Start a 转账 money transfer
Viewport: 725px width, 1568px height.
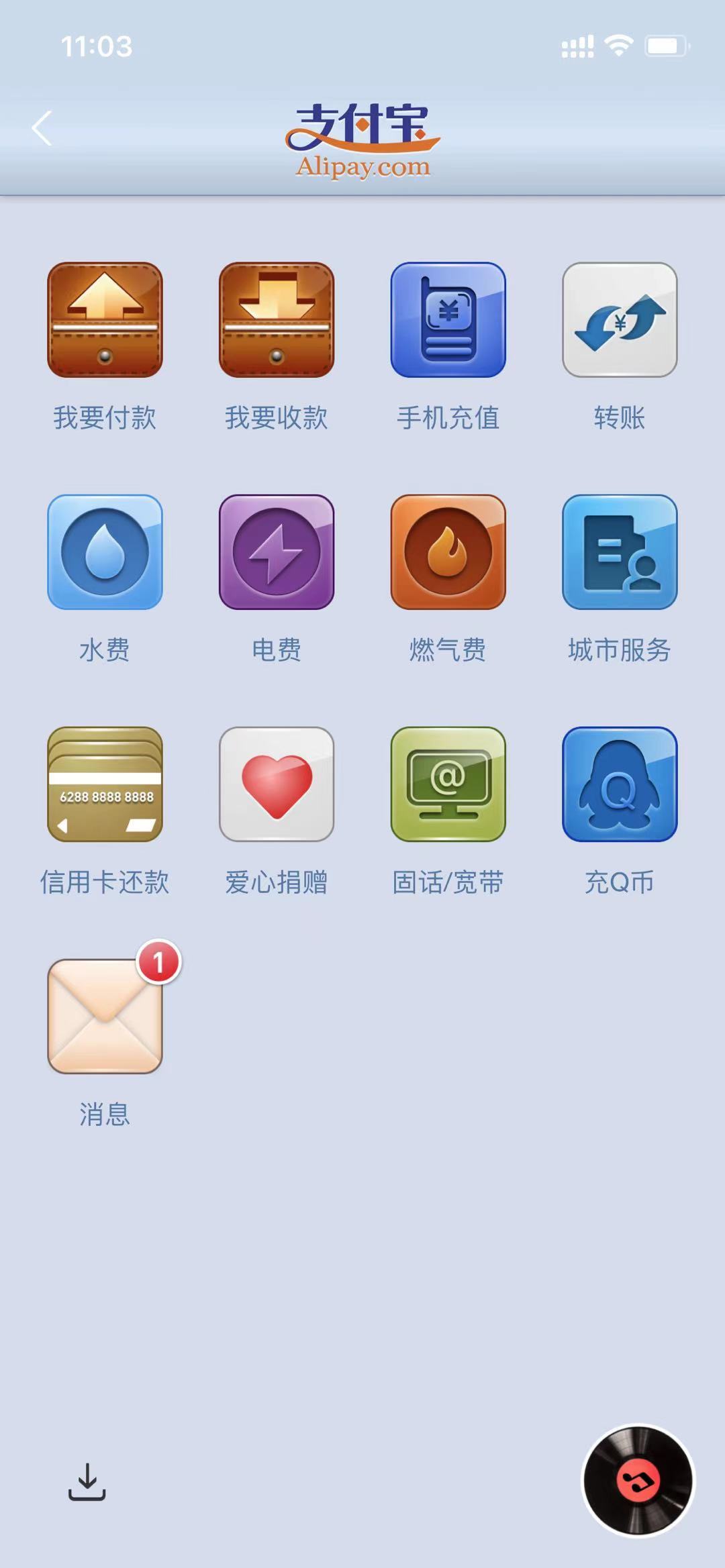tap(620, 320)
